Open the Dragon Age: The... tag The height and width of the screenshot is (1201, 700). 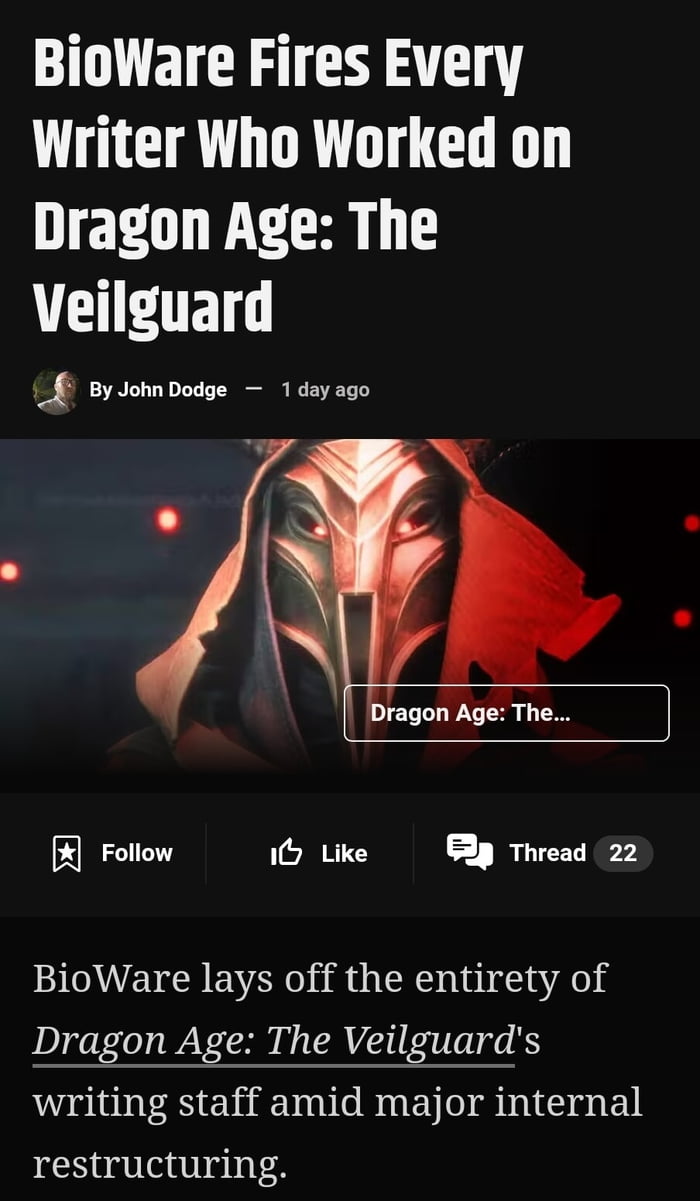pos(506,713)
